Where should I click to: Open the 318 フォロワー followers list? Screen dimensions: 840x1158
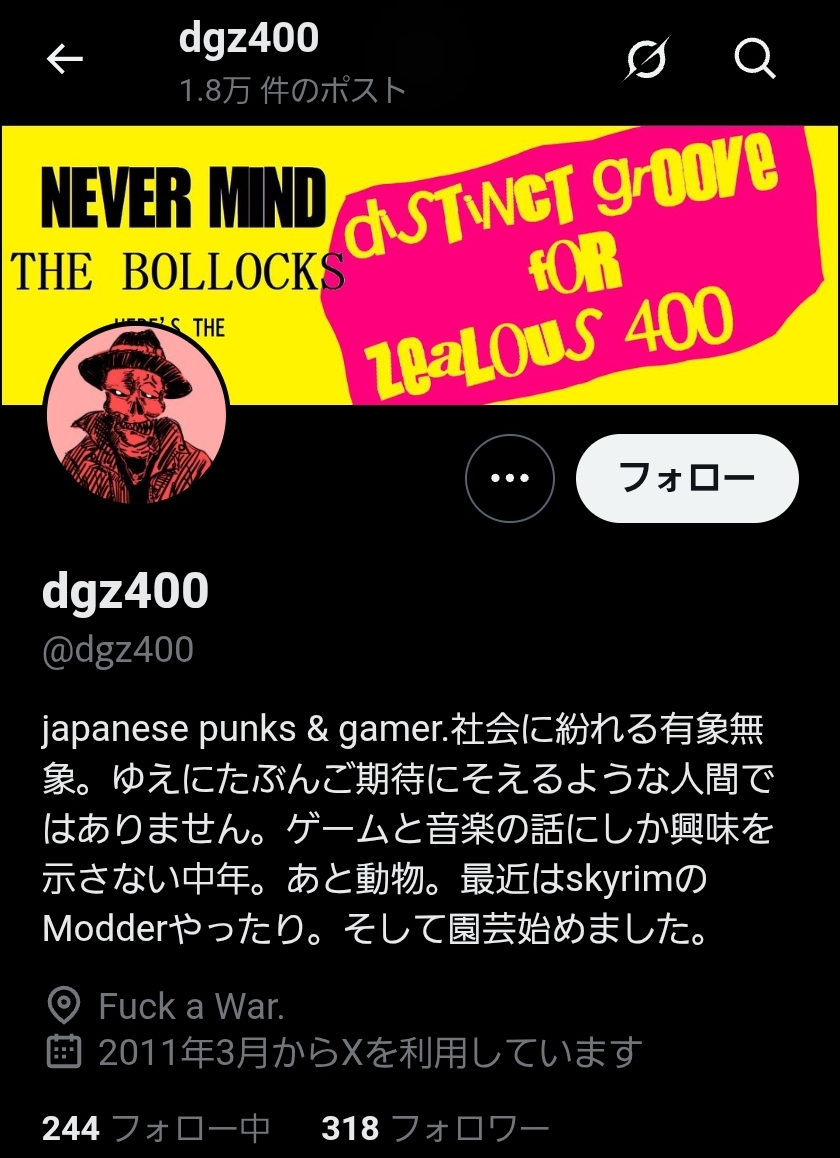click(x=435, y=1129)
